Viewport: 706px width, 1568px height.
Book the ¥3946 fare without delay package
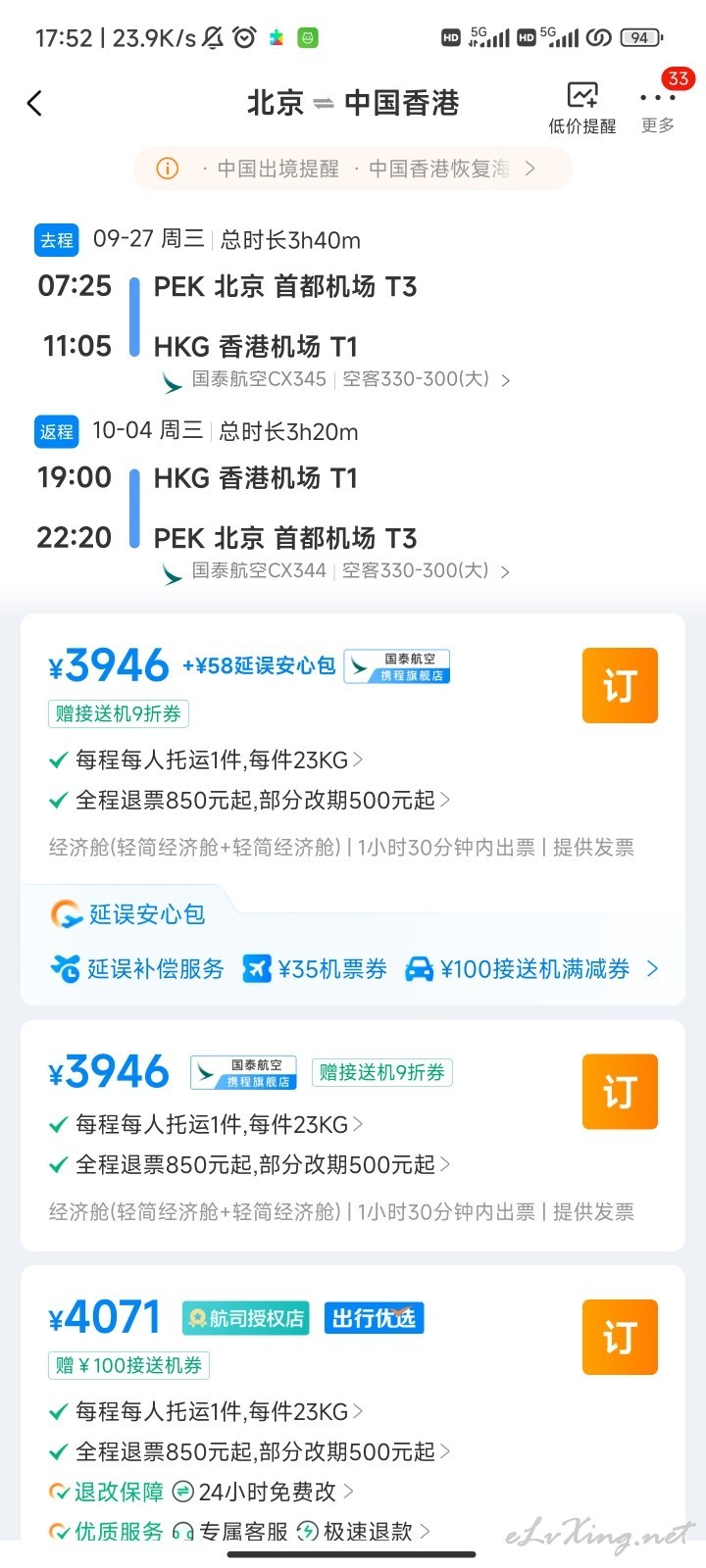coord(620,1091)
